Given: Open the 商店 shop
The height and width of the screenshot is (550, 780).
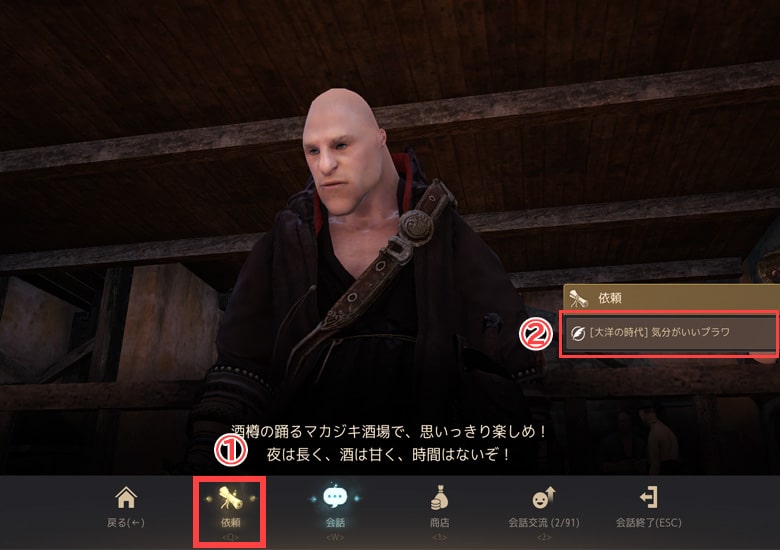Looking at the screenshot, I should (440, 508).
